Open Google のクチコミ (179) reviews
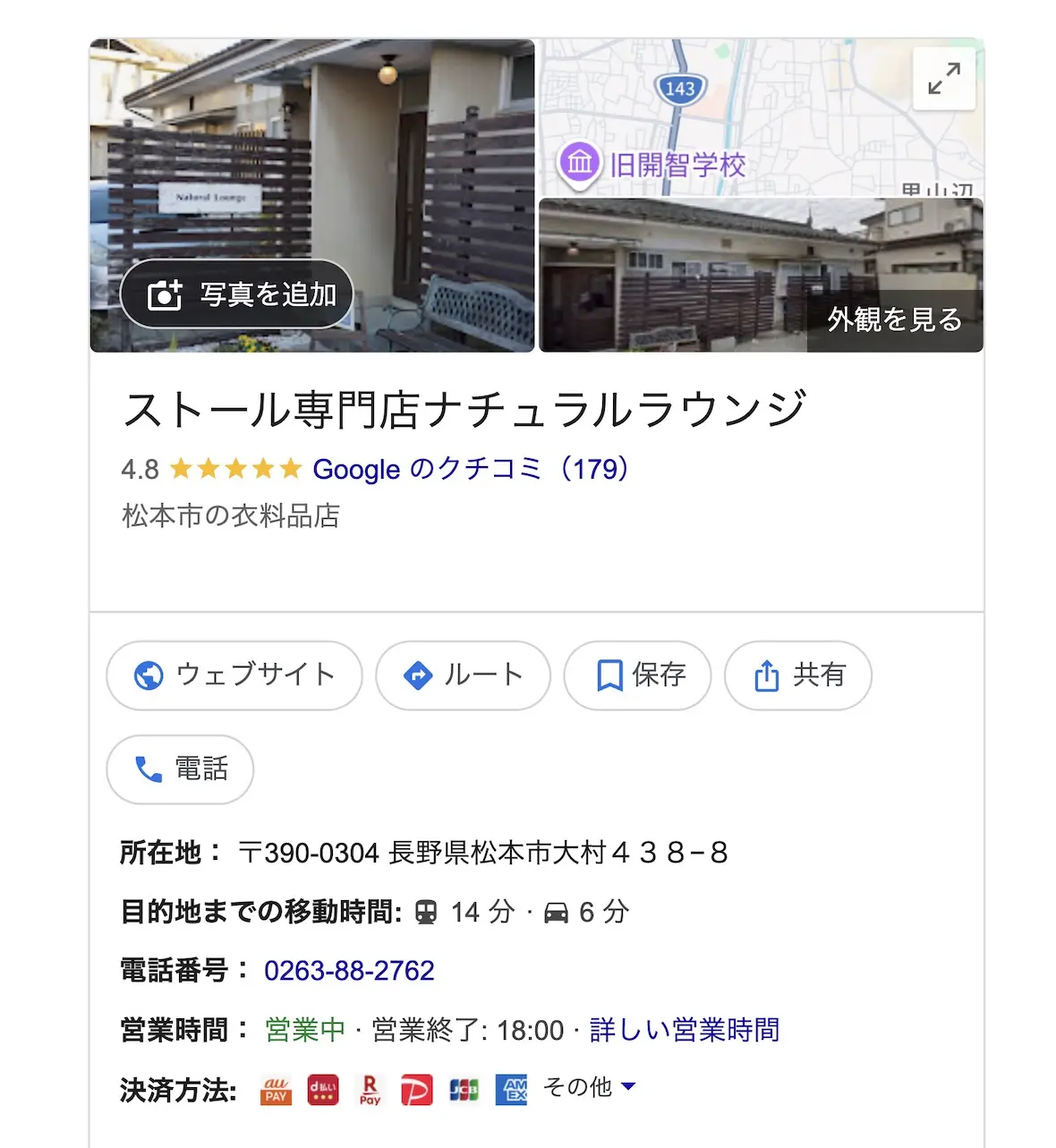 click(471, 469)
